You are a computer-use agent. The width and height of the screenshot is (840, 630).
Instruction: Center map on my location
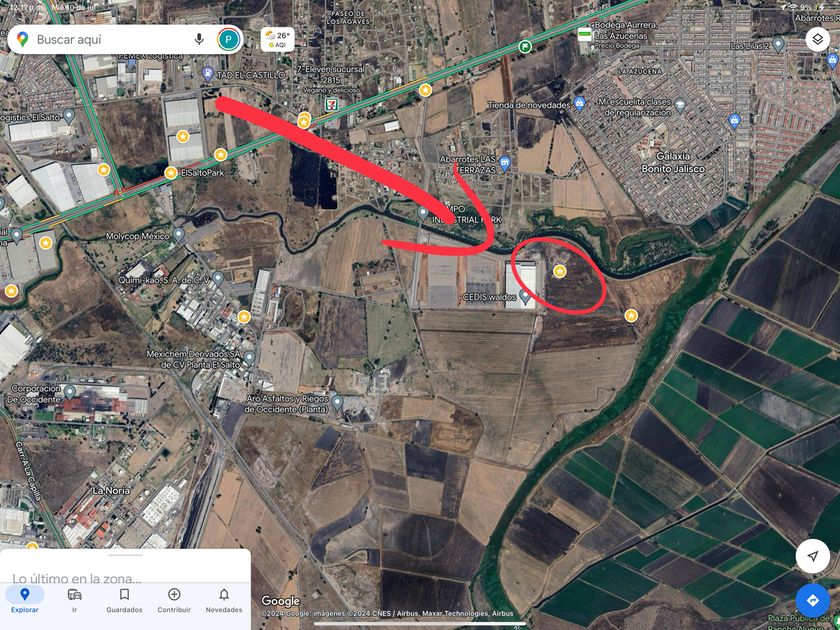tap(812, 555)
